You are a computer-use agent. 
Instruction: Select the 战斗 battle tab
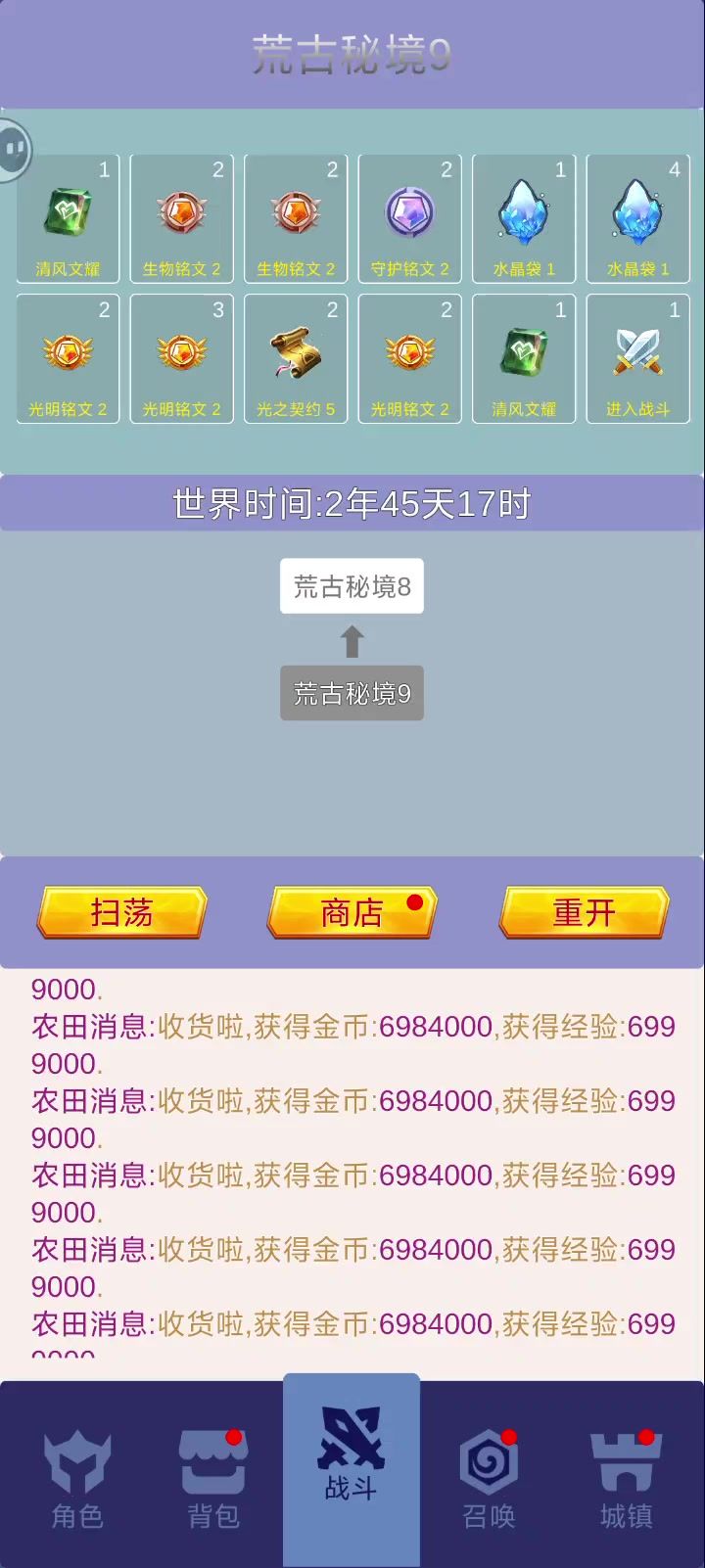click(351, 1456)
